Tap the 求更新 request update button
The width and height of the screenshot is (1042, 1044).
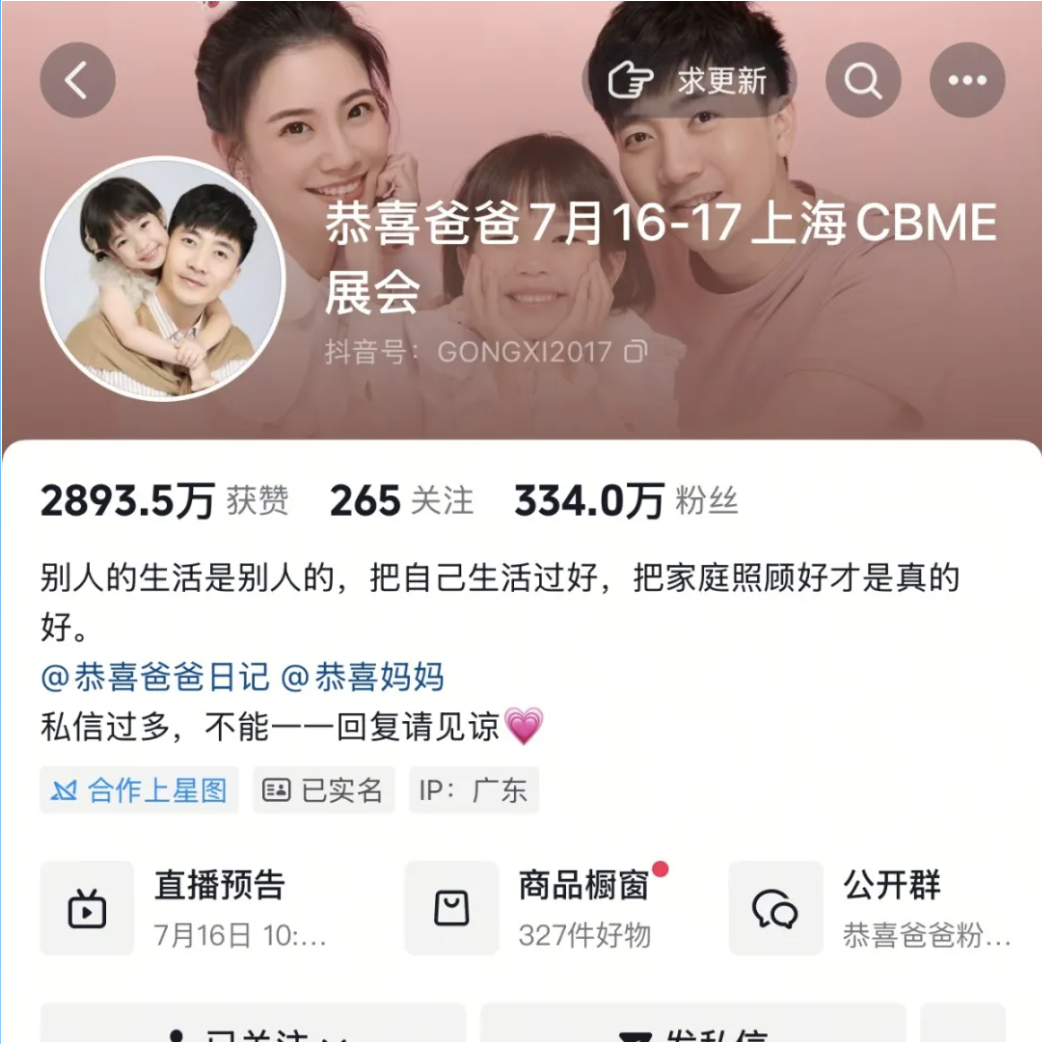point(692,80)
